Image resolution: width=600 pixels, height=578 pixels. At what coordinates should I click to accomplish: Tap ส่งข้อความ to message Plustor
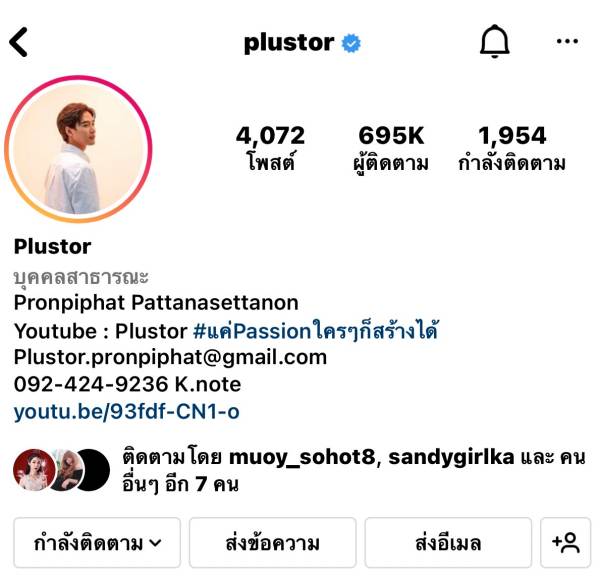272,543
